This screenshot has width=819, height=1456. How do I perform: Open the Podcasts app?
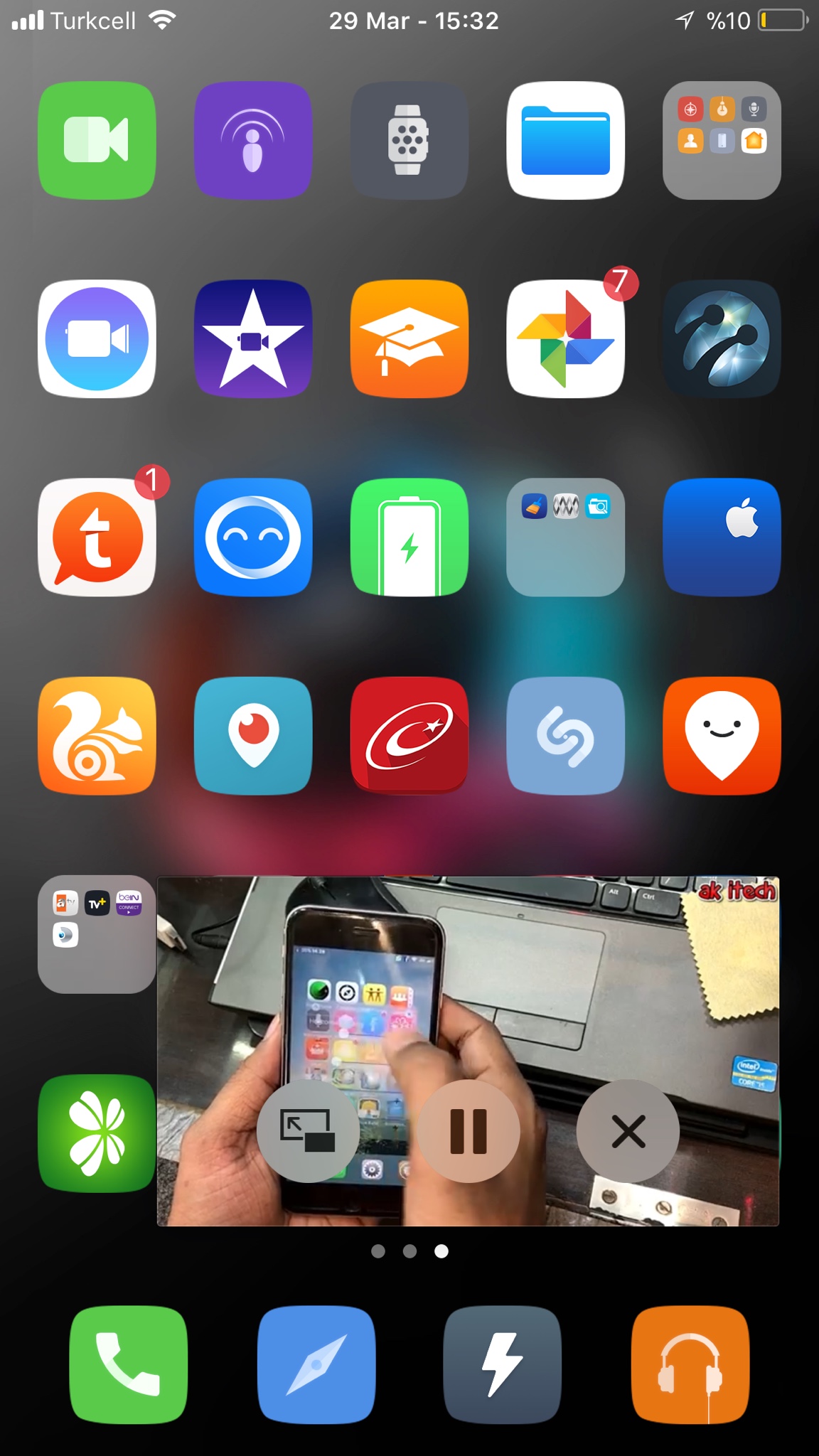(253, 140)
